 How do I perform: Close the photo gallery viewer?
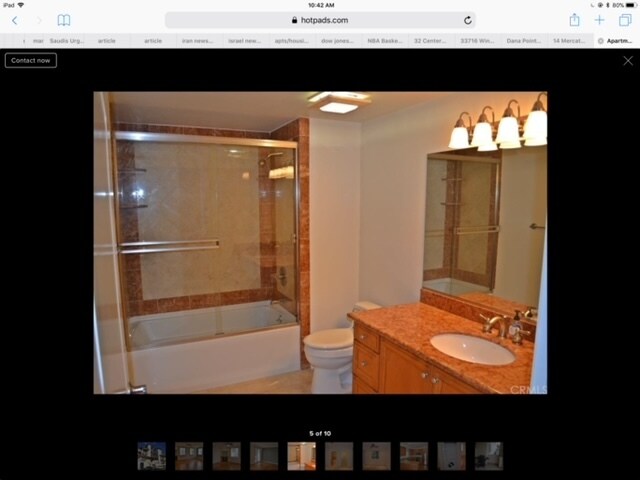(x=628, y=61)
